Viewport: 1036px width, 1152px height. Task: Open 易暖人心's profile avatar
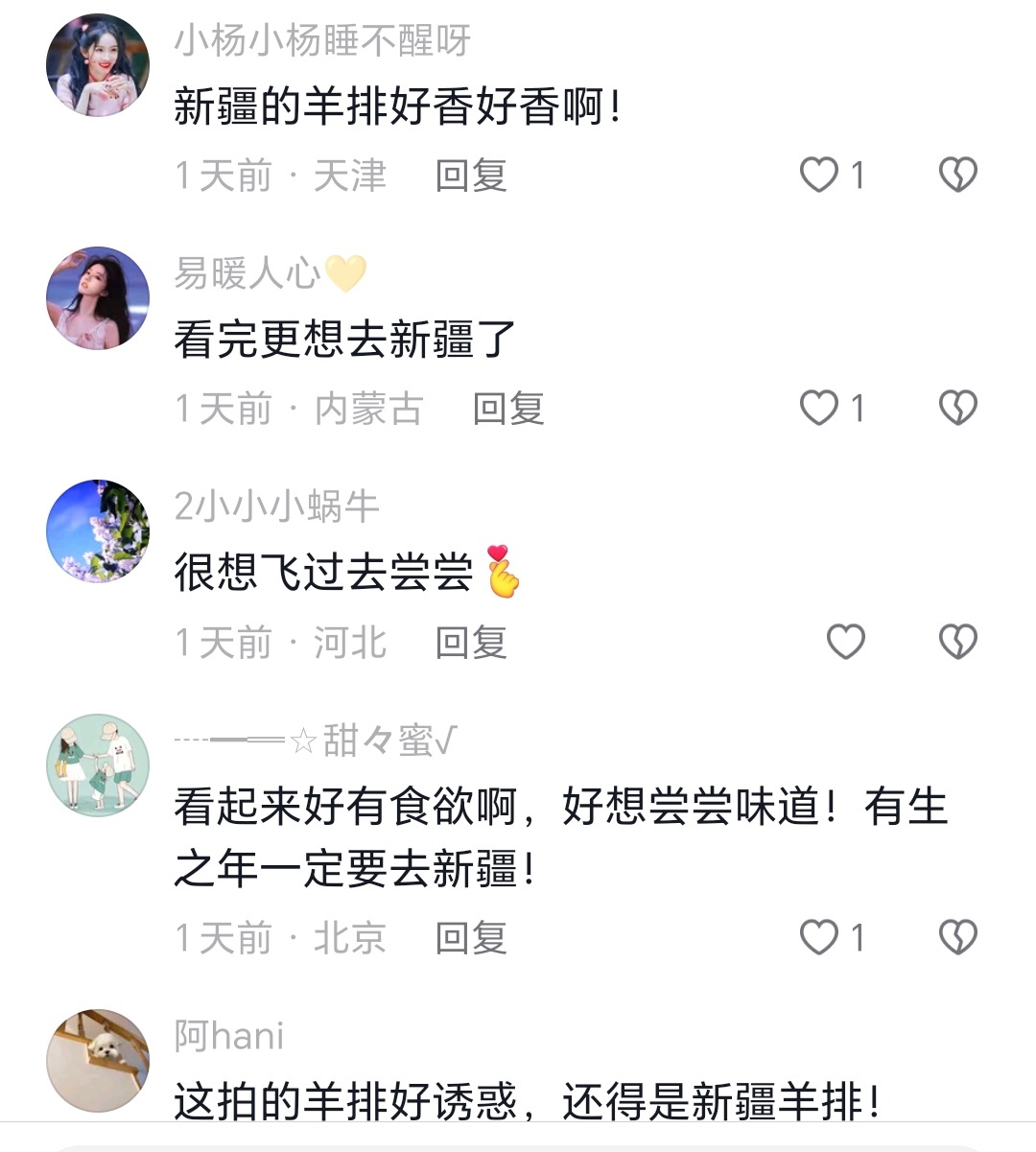(98, 298)
